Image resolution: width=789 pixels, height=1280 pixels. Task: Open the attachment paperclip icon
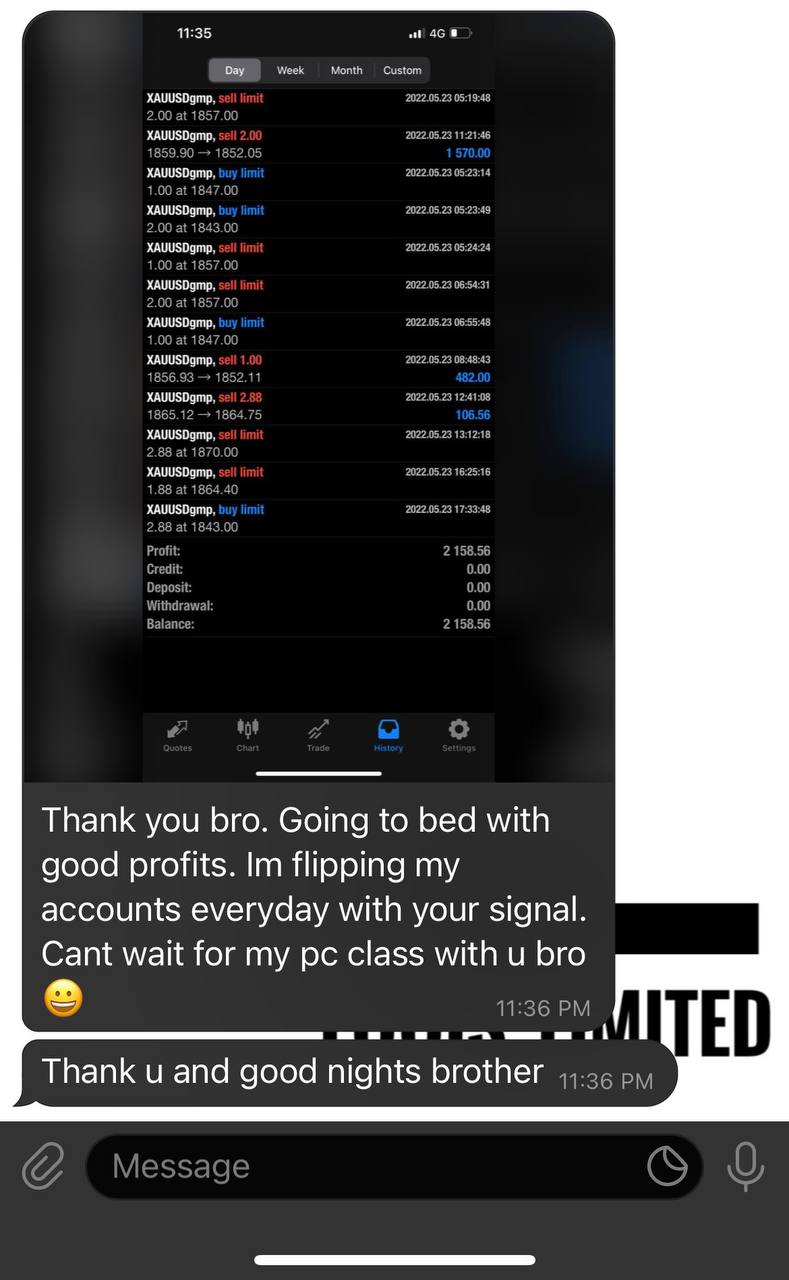(x=42, y=1166)
